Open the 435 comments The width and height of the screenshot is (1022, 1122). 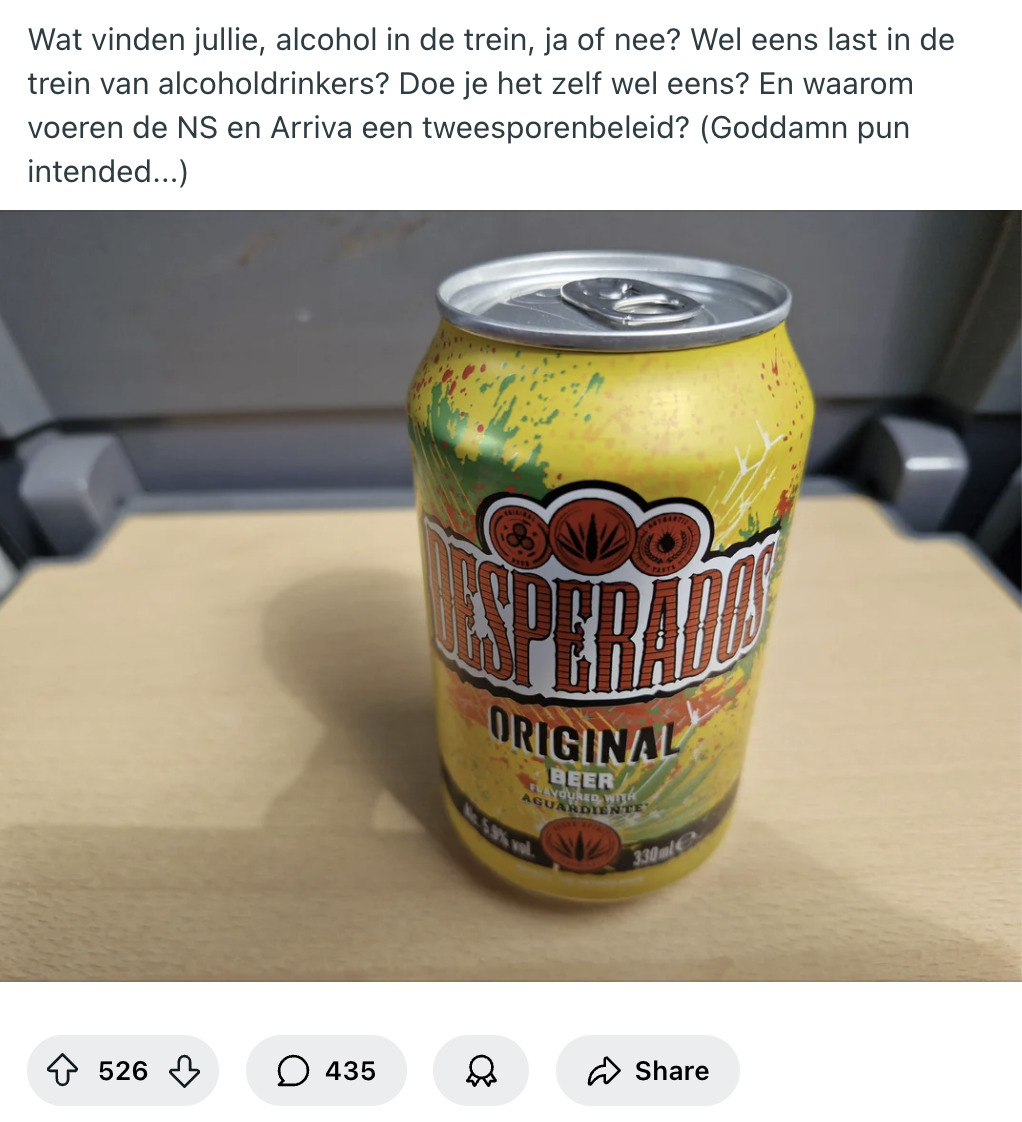[x=326, y=1071]
